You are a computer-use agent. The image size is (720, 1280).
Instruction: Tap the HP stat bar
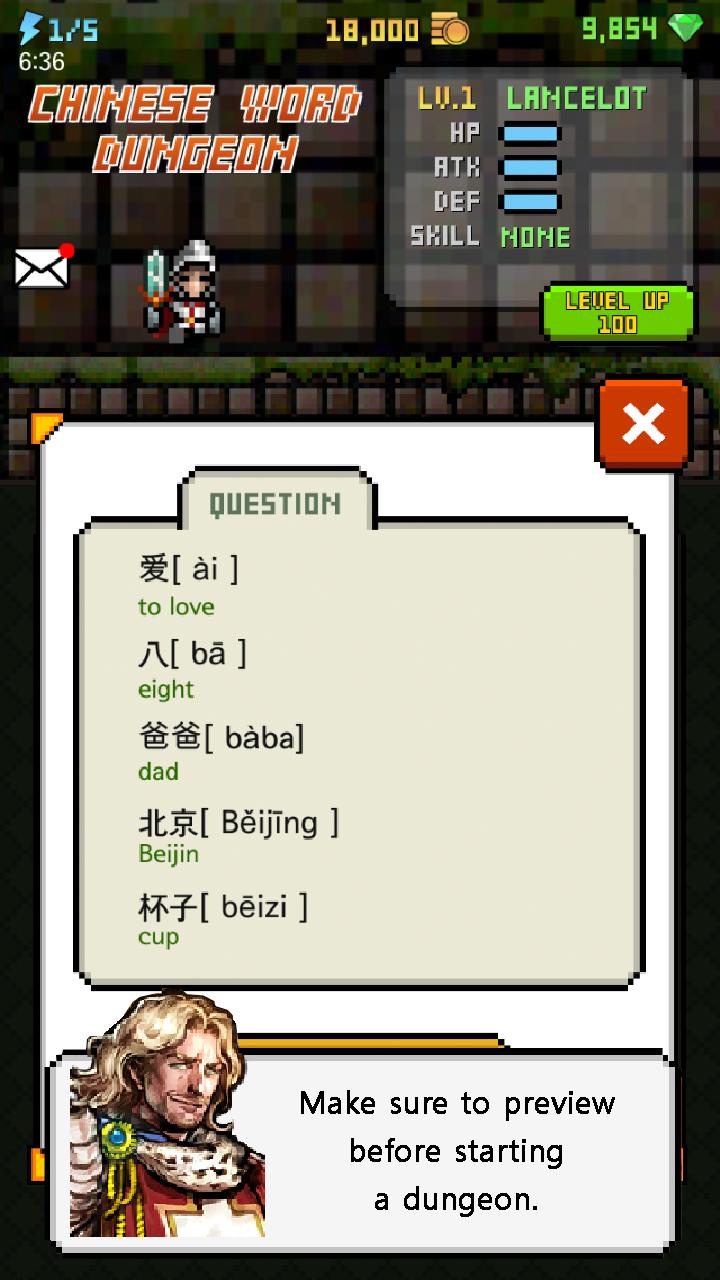[533, 131]
